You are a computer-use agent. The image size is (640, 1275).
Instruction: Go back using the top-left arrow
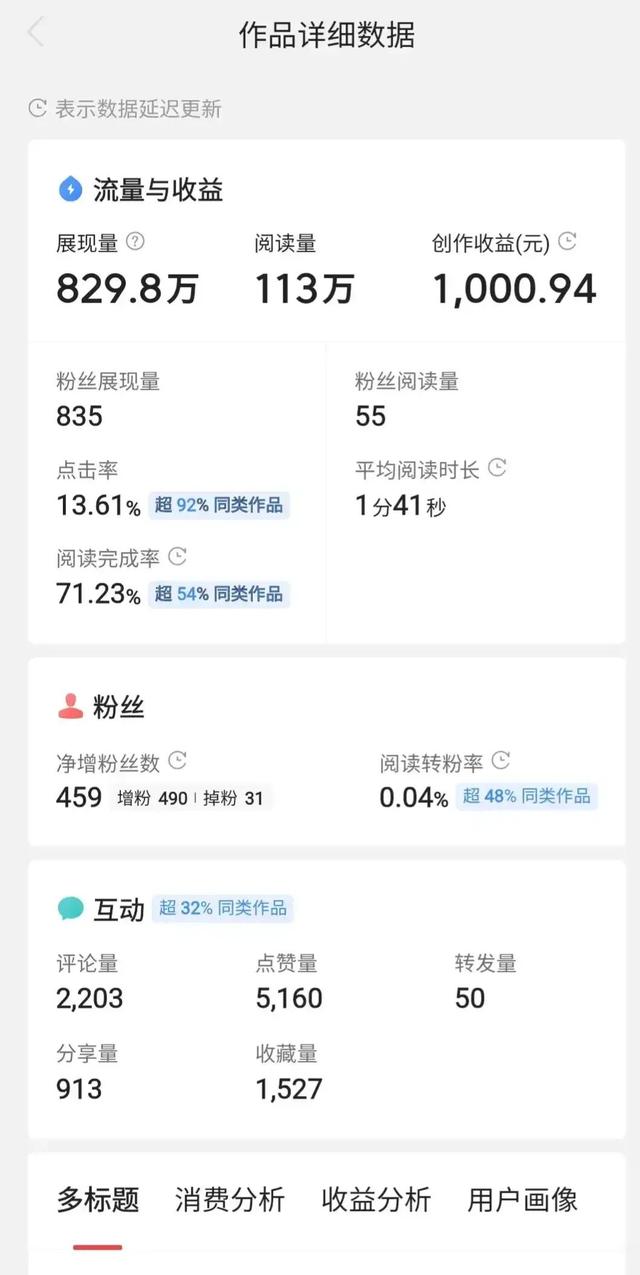click(36, 33)
